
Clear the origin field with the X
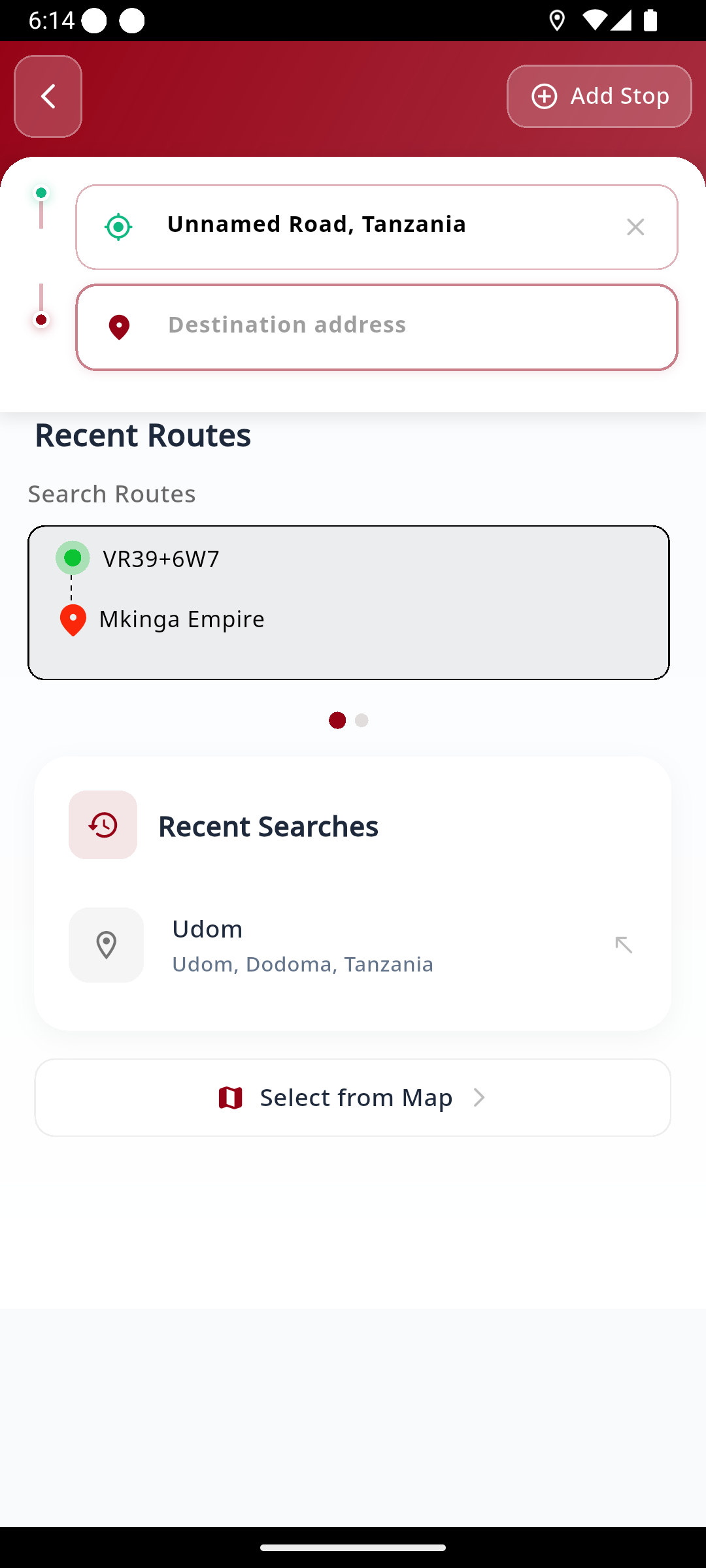coord(635,227)
